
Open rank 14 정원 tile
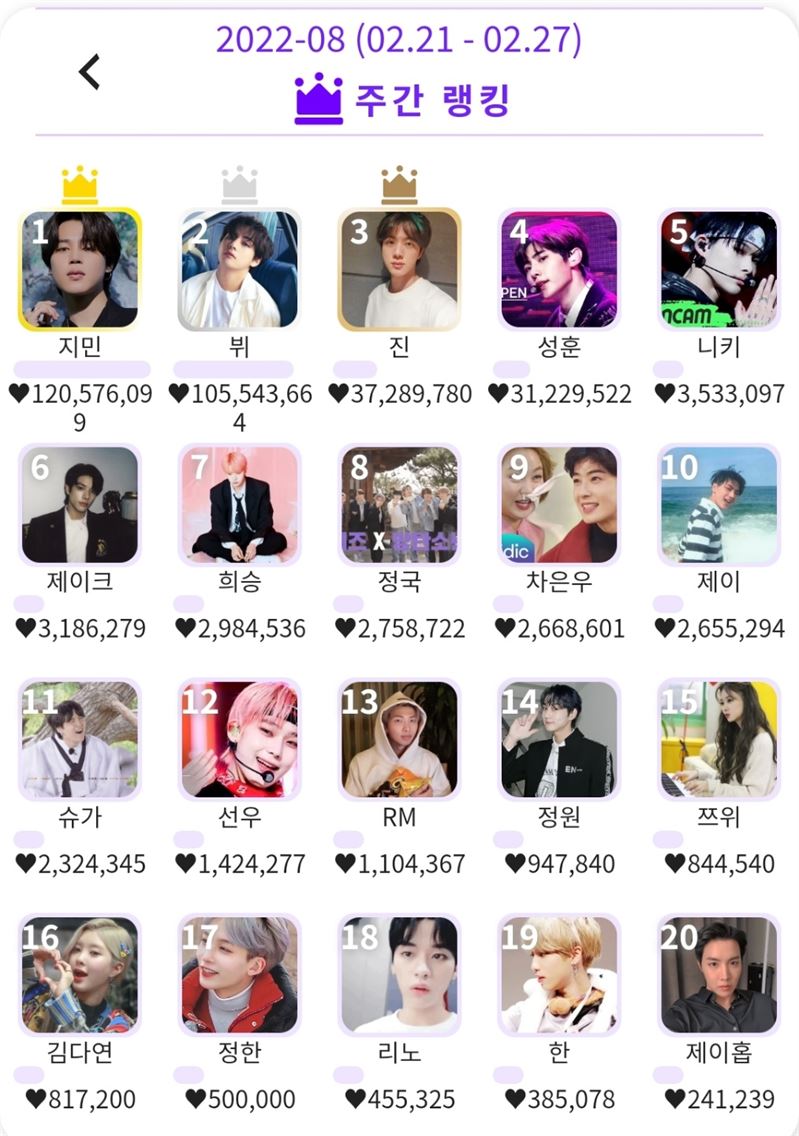tap(560, 739)
